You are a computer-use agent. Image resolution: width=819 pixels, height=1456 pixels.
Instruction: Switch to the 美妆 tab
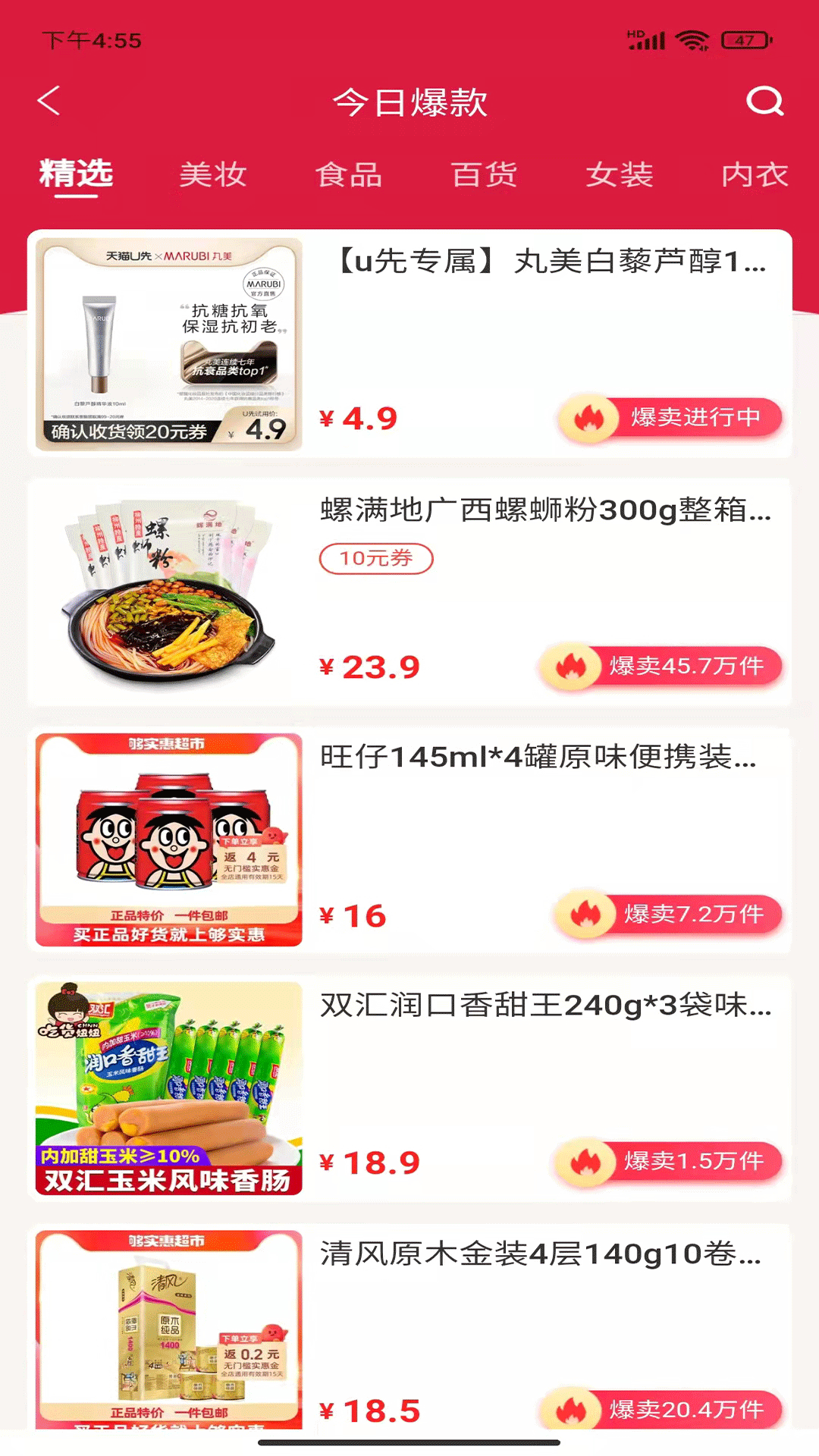coord(212,174)
